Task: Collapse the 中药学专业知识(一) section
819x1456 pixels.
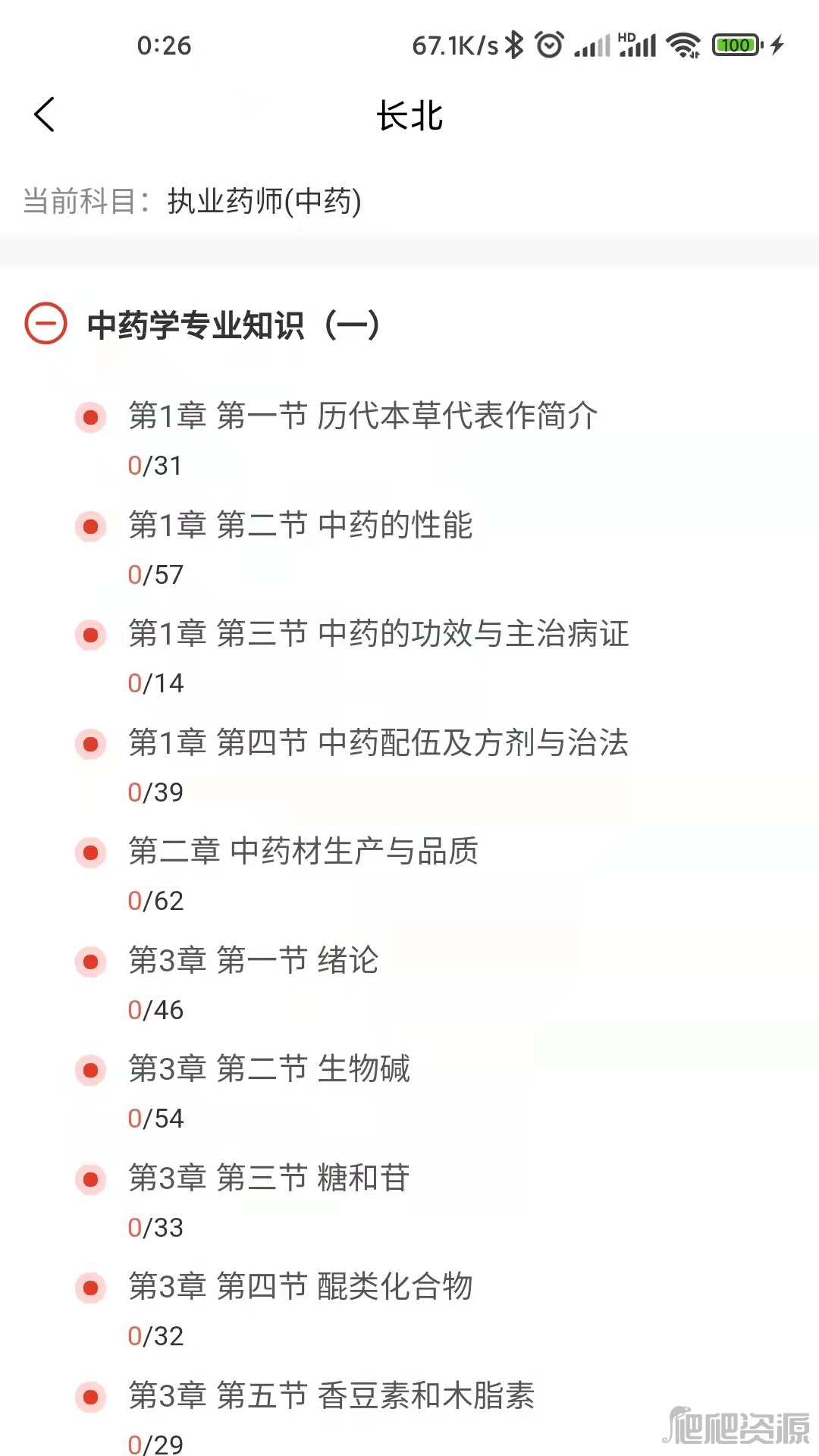Action: [x=46, y=324]
